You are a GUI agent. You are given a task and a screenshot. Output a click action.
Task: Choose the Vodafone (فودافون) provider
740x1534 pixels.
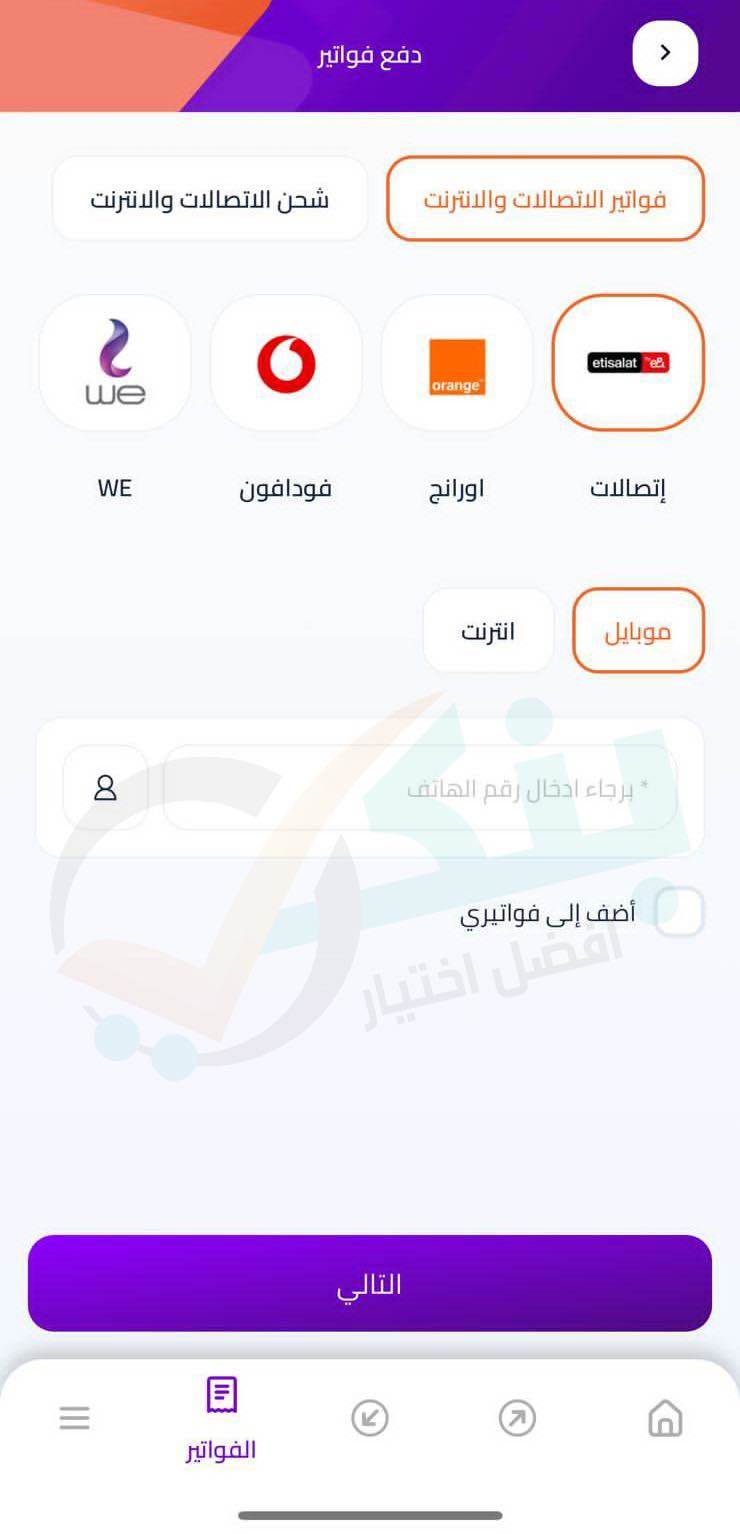click(x=286, y=364)
